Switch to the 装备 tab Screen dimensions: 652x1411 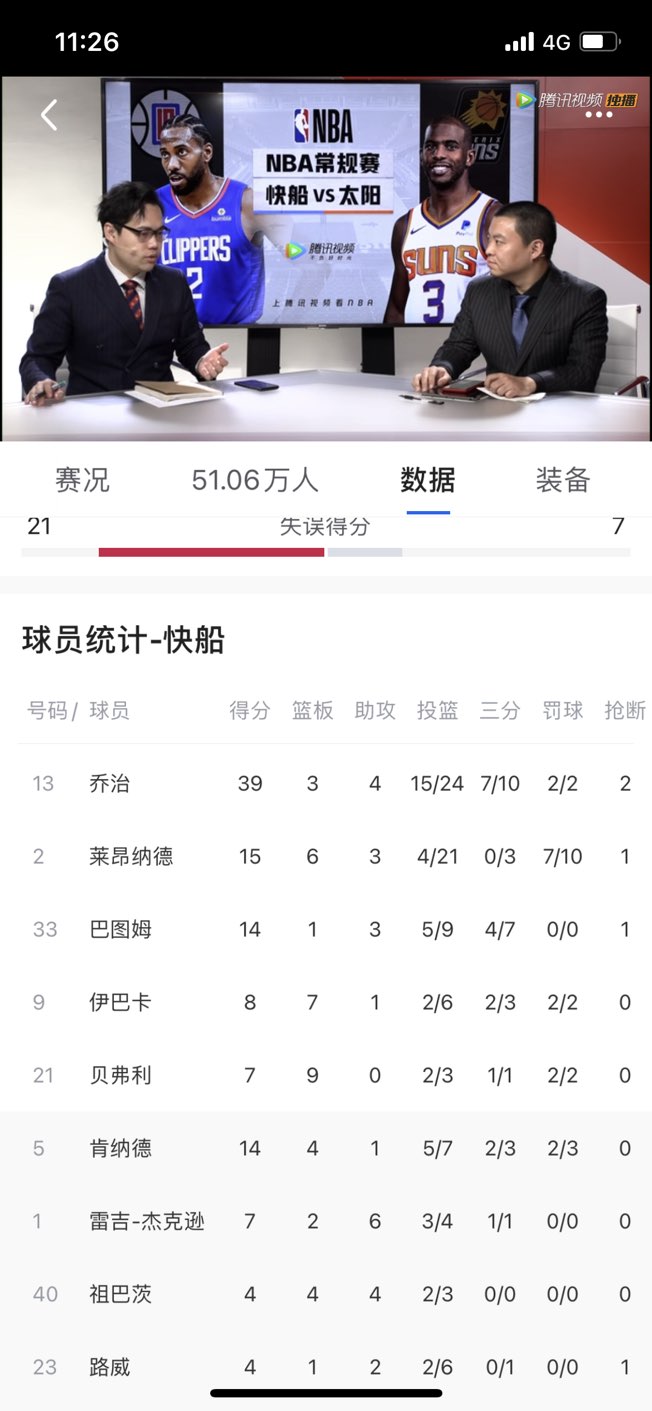pyautogui.click(x=563, y=480)
